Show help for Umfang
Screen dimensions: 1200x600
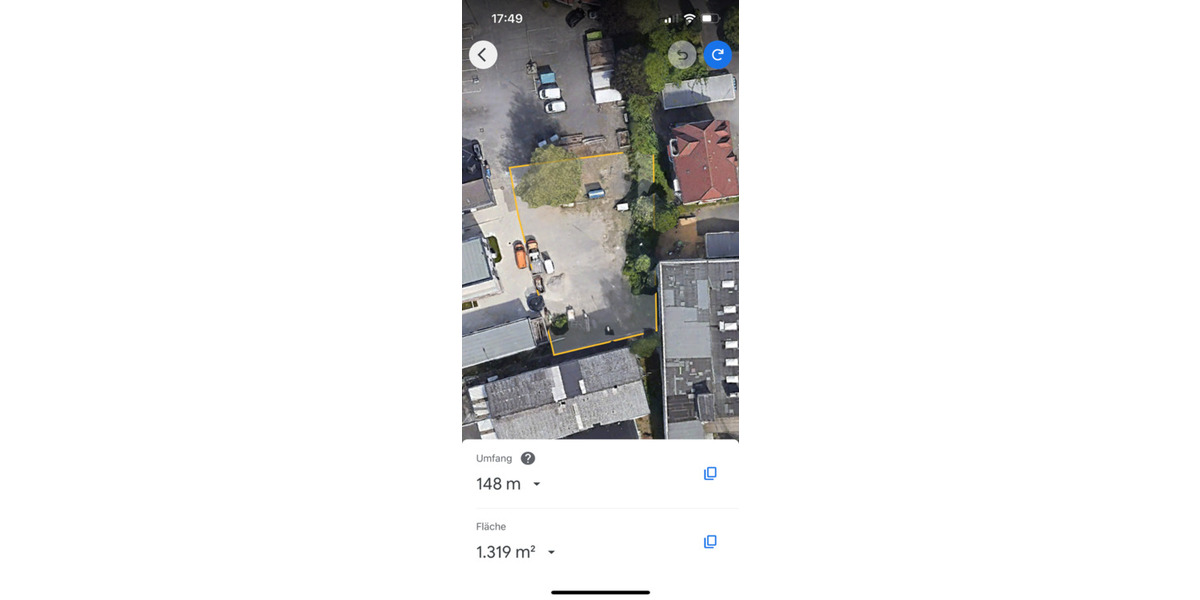[528, 458]
